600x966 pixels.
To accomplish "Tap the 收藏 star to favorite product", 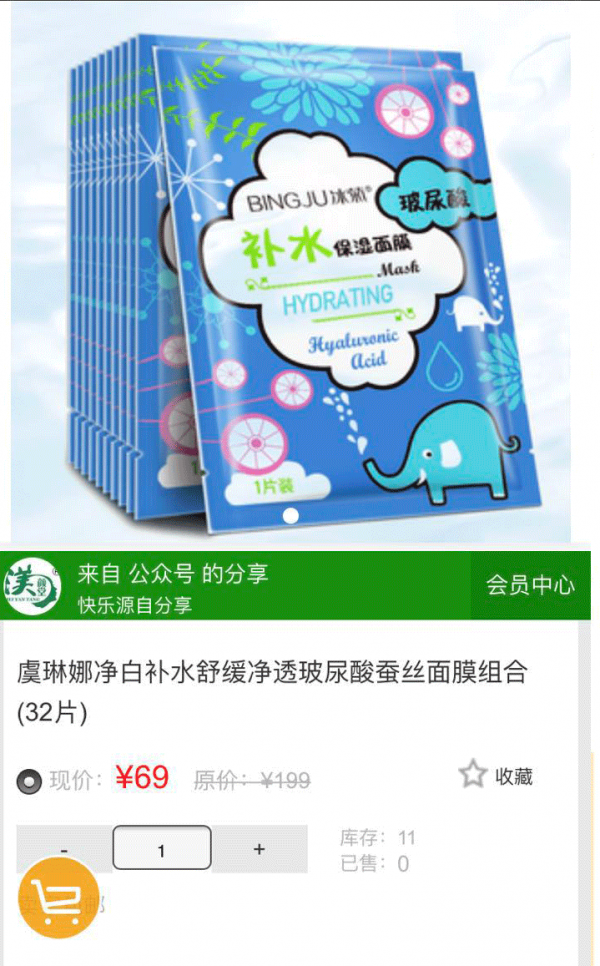I will click(x=473, y=774).
